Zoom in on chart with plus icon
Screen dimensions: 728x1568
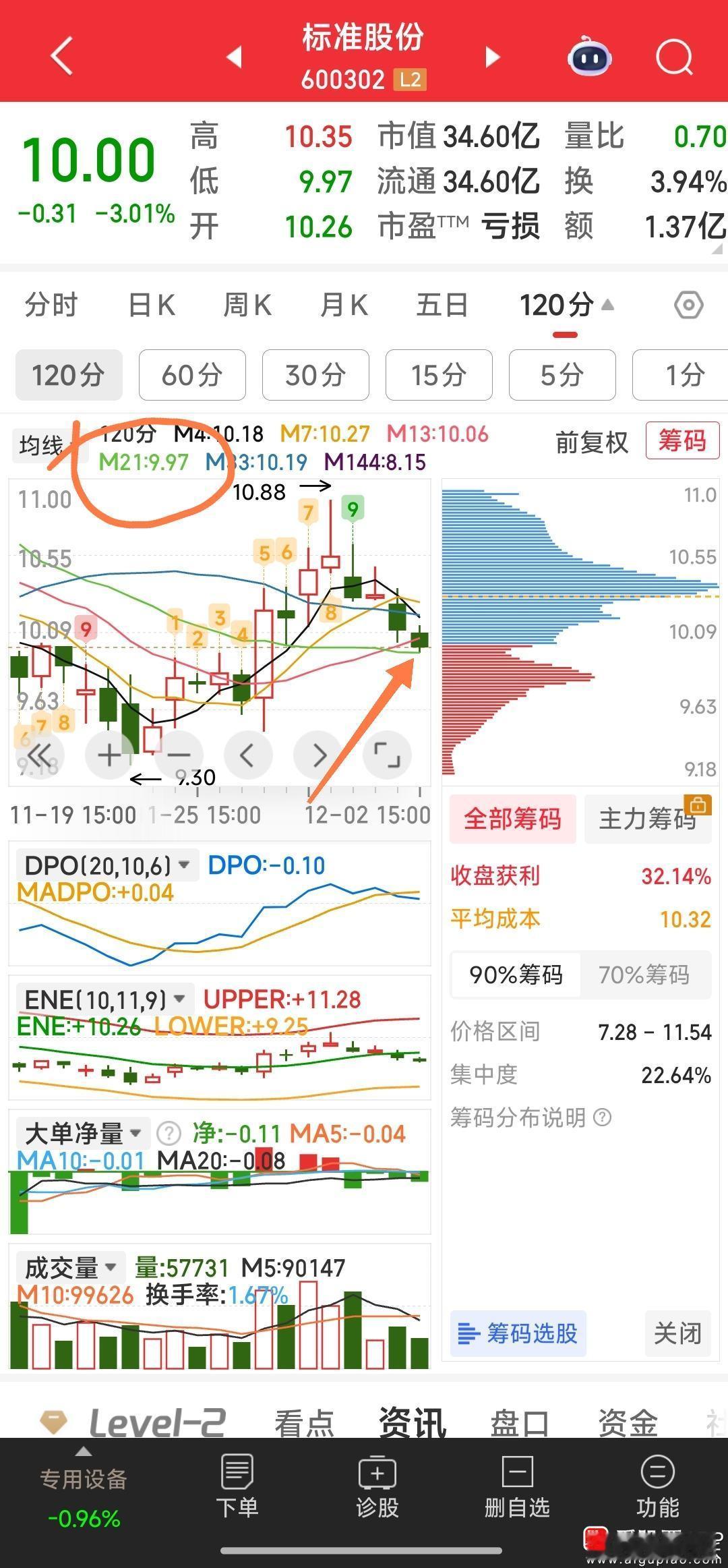(109, 755)
